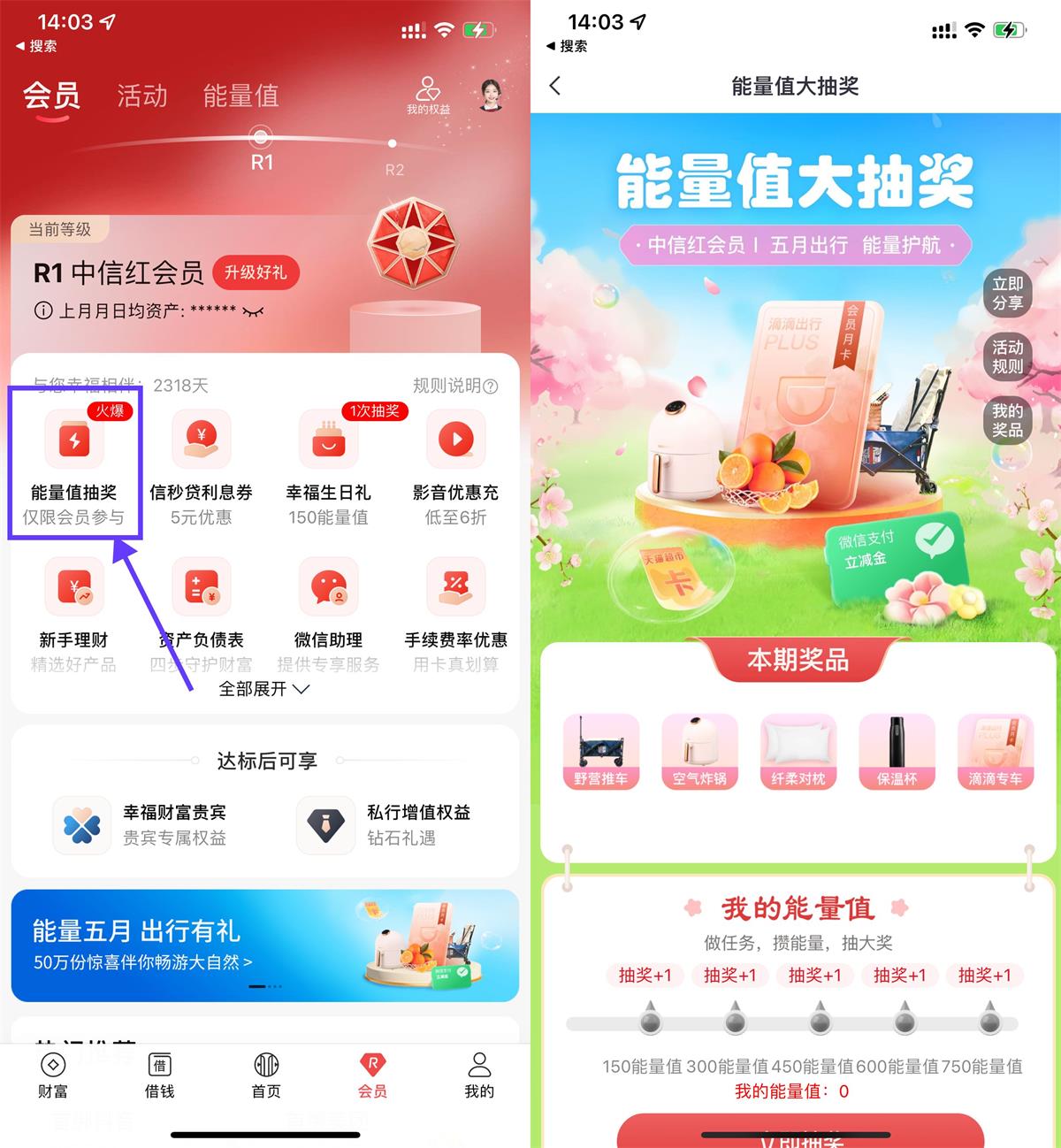The height and width of the screenshot is (1148, 1061).
Task: Open 我的权益 icon
Action: (428, 95)
